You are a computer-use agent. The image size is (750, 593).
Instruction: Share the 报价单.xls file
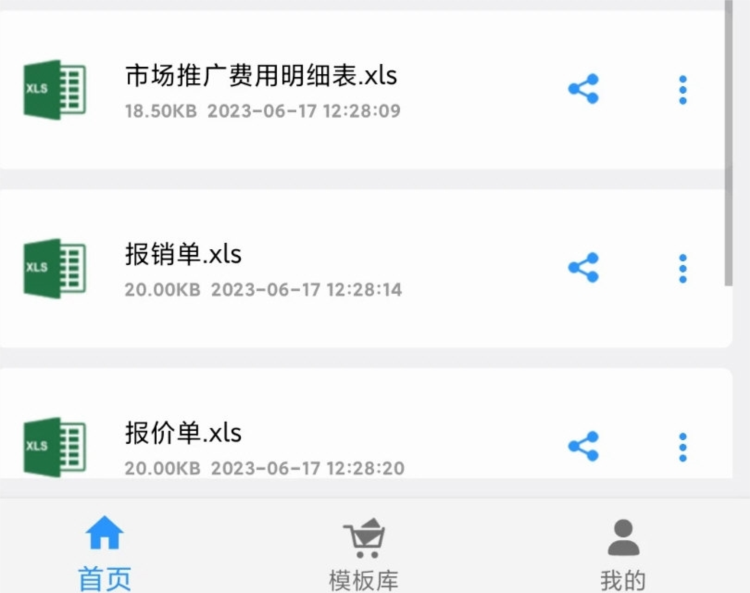pos(583,446)
